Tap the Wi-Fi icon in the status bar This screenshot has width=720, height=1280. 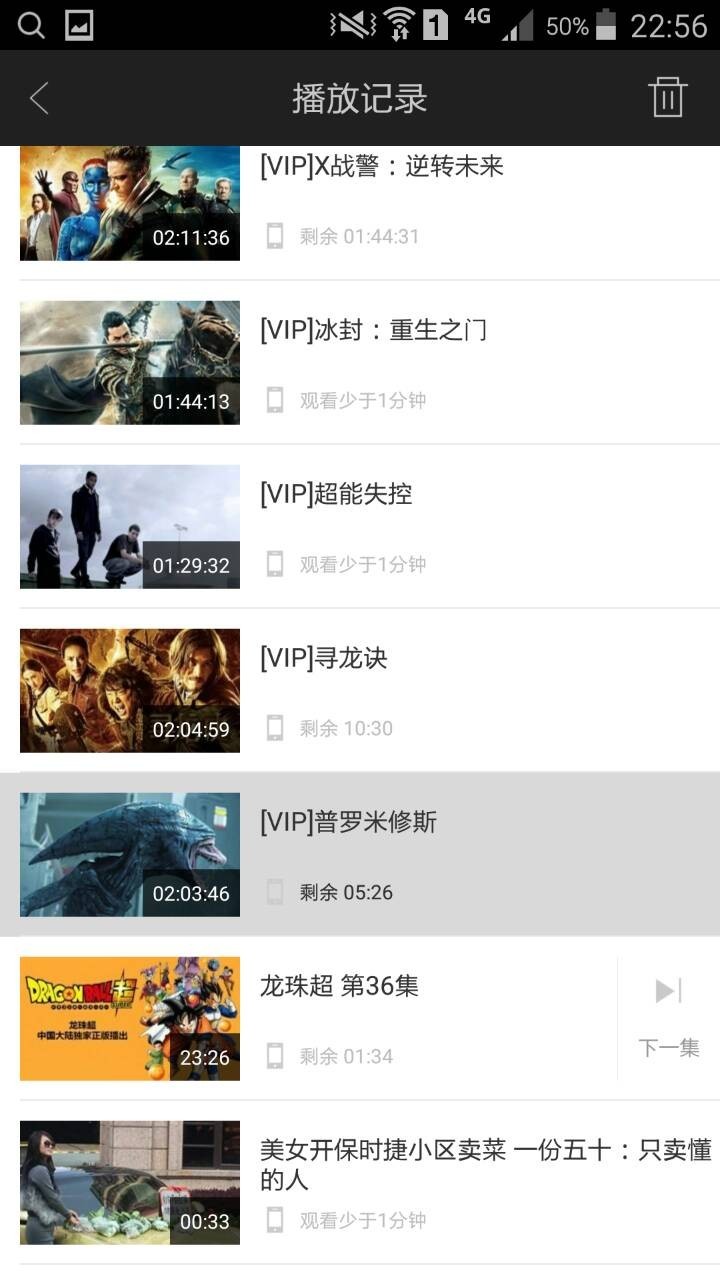point(402,26)
